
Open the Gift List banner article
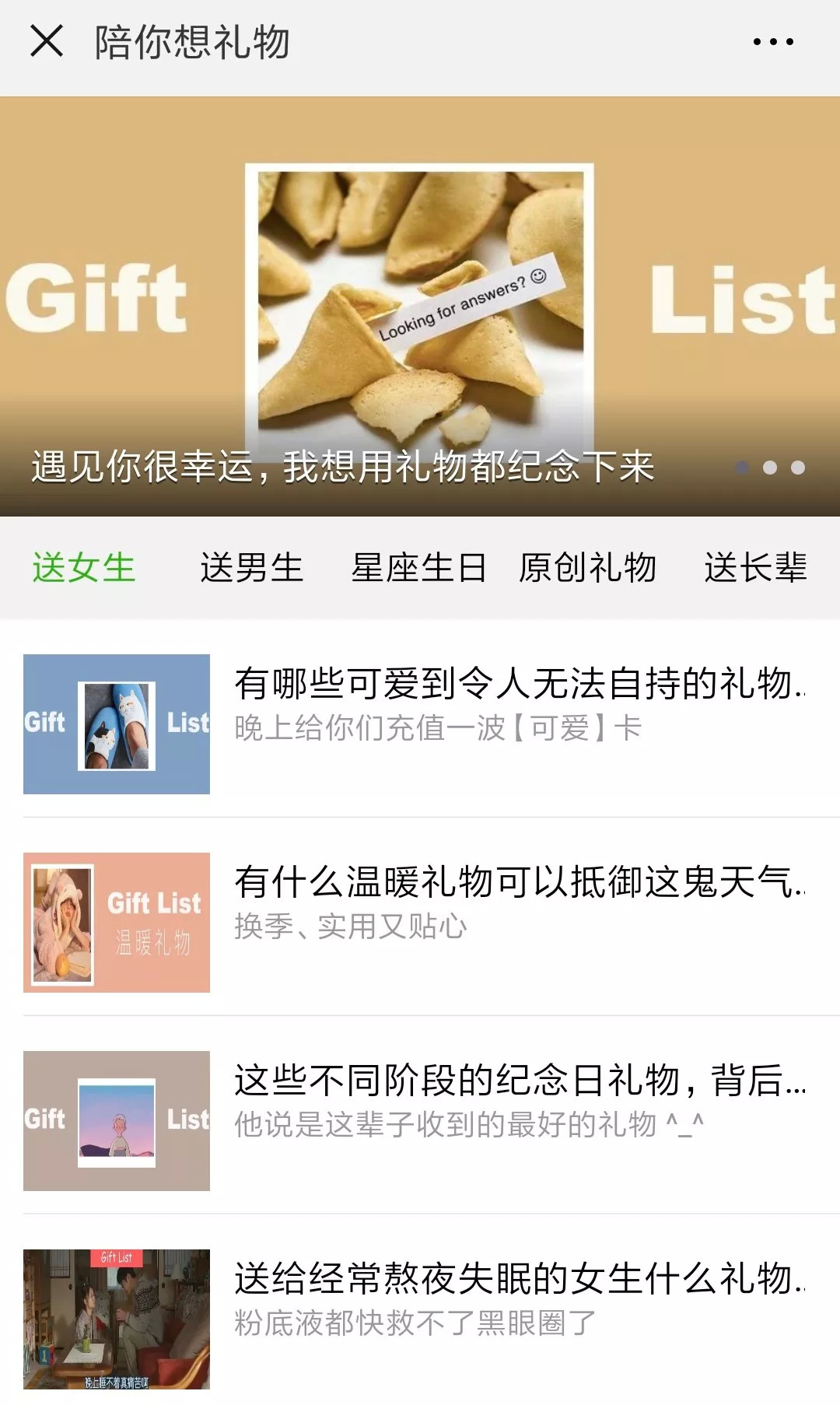coord(420,306)
